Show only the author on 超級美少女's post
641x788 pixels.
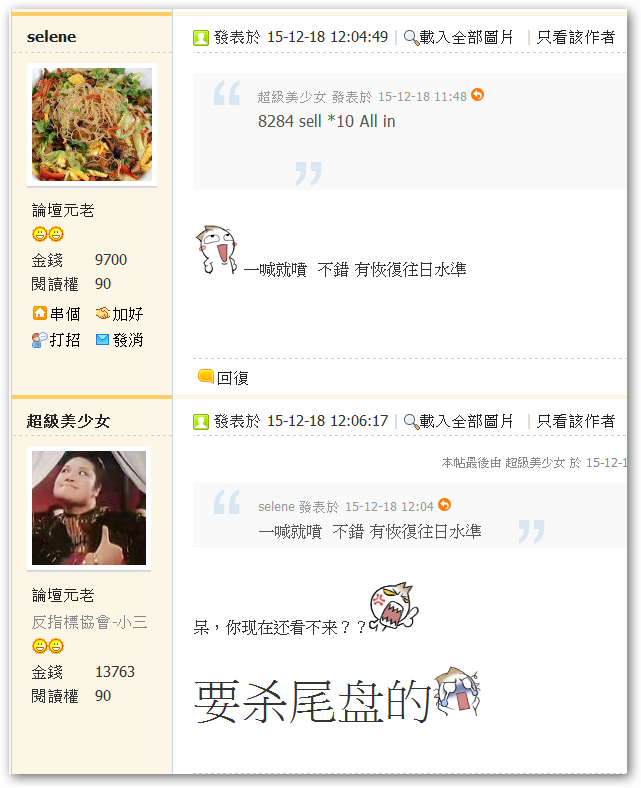point(576,421)
